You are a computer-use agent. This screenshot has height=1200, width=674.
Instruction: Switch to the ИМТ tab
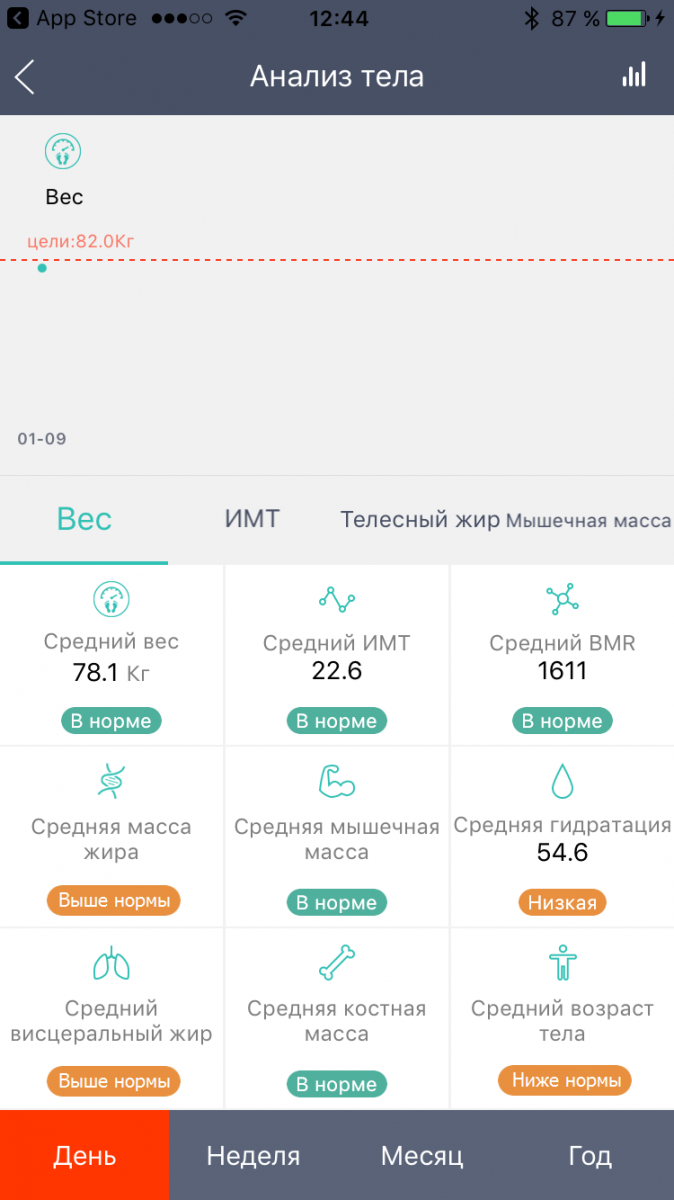(252, 519)
